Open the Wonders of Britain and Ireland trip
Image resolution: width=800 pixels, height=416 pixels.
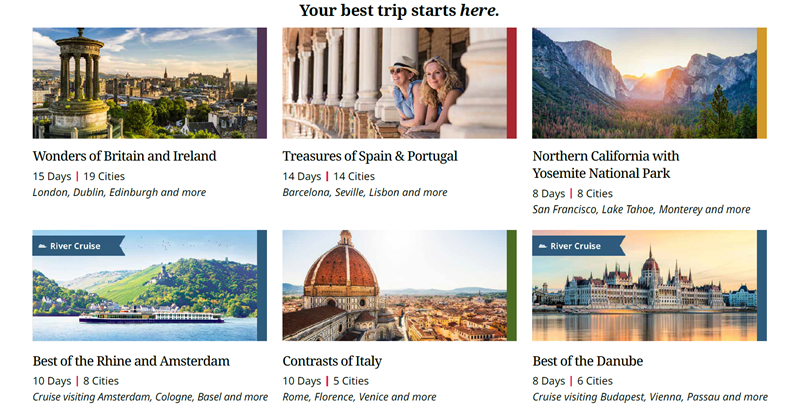(124, 156)
